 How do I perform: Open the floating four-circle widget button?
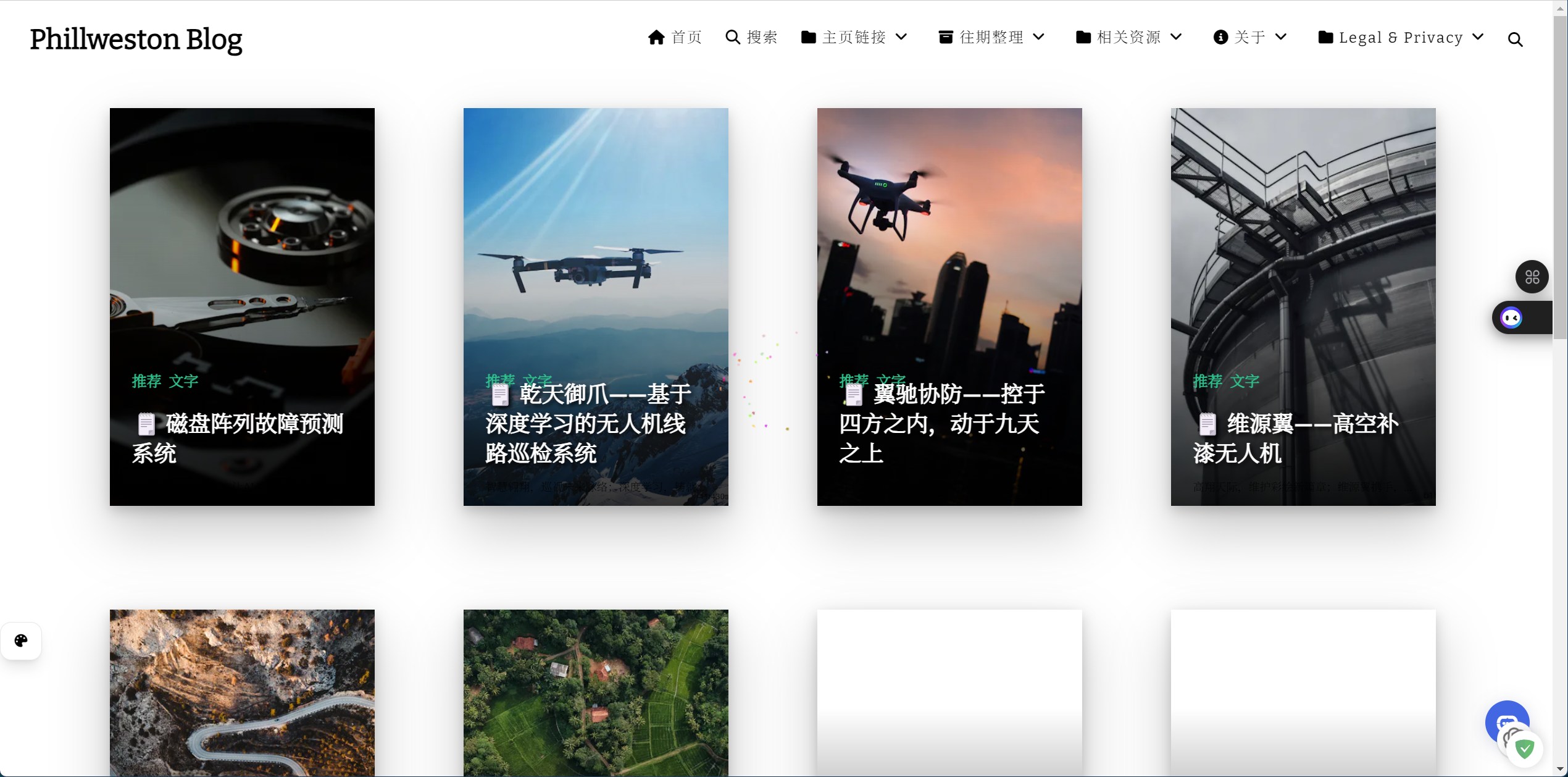coord(1532,277)
